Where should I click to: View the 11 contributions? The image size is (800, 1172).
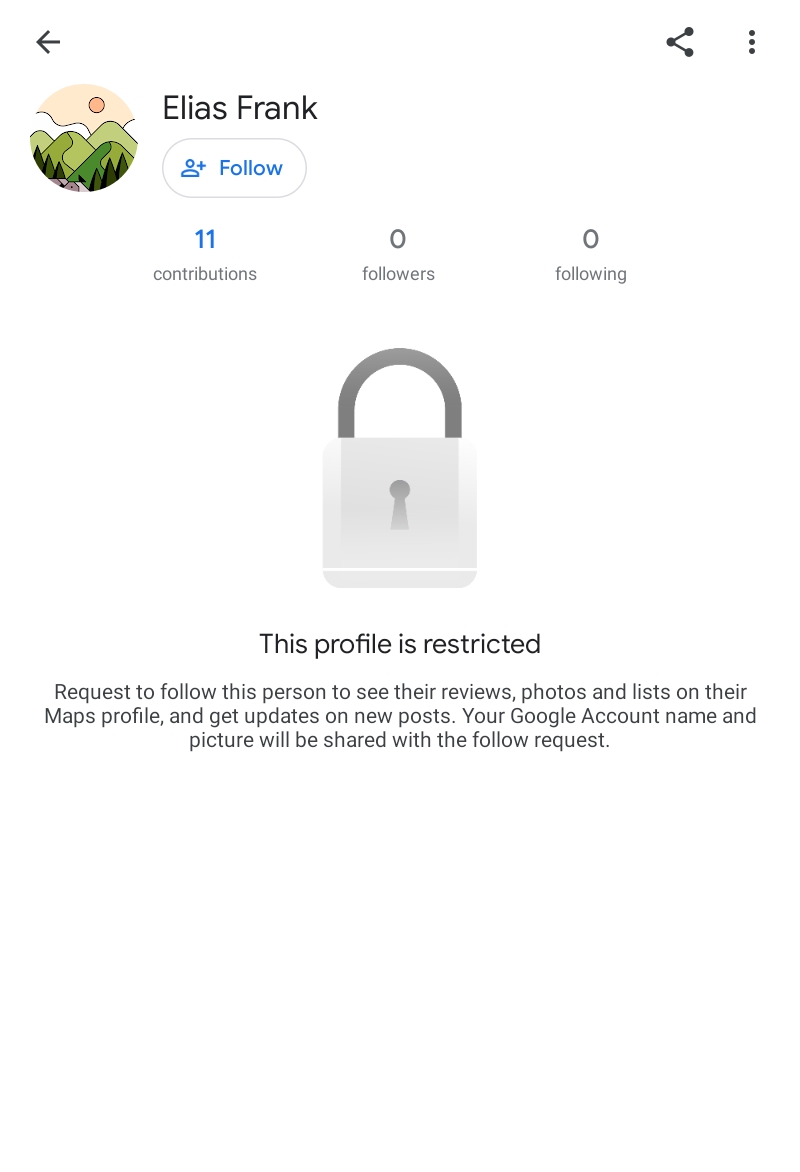point(205,254)
